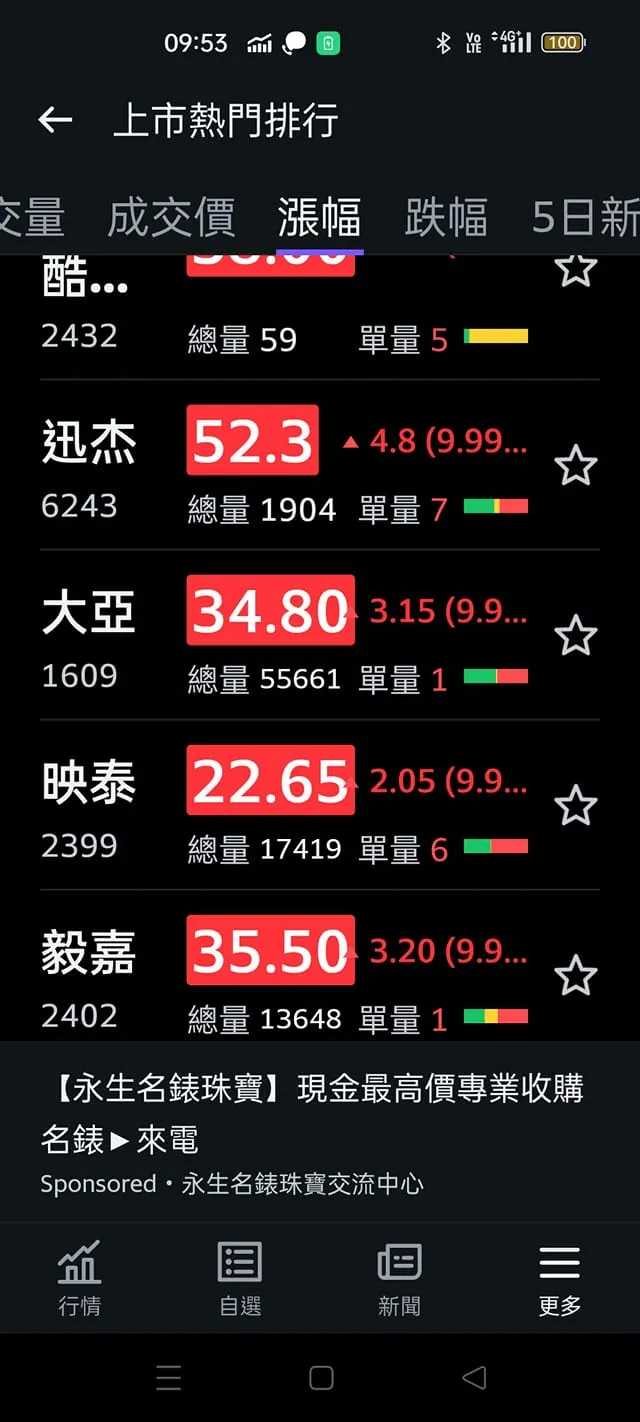Viewport: 640px width, 1422px height.
Task: Favorite 映泰 with the star icon
Action: click(575, 806)
